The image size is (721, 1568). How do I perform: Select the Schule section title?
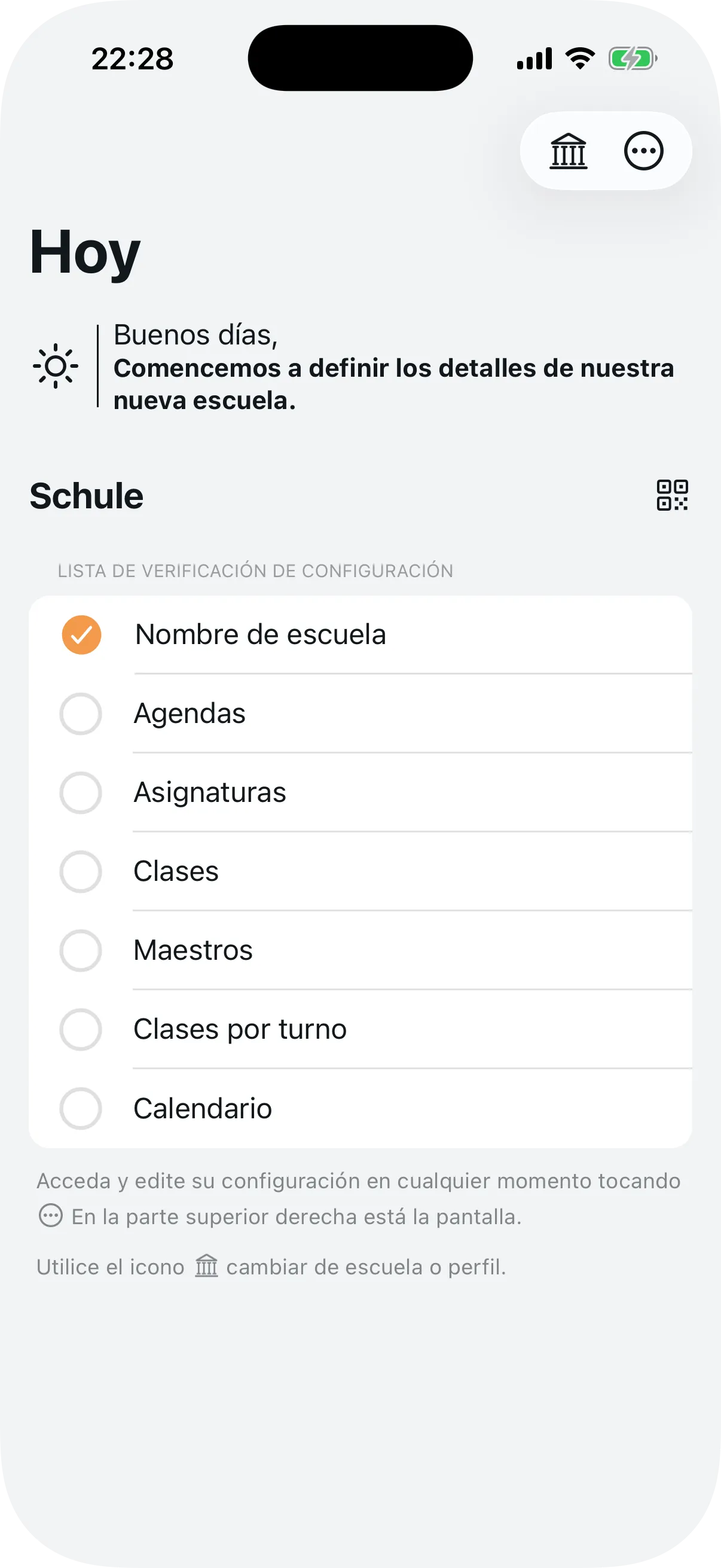click(87, 496)
